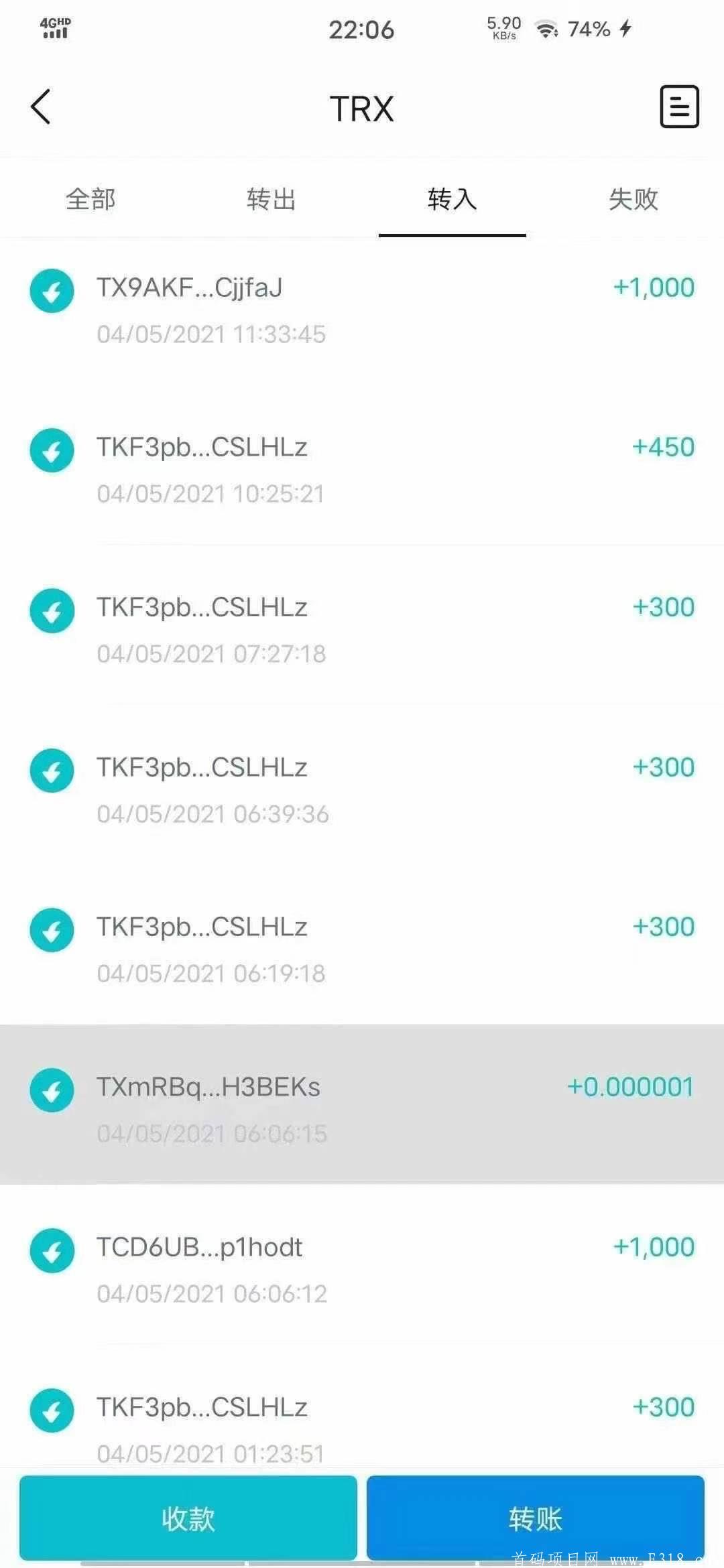Select the 转入 tab
The image size is (724, 1568).
coord(452,199)
